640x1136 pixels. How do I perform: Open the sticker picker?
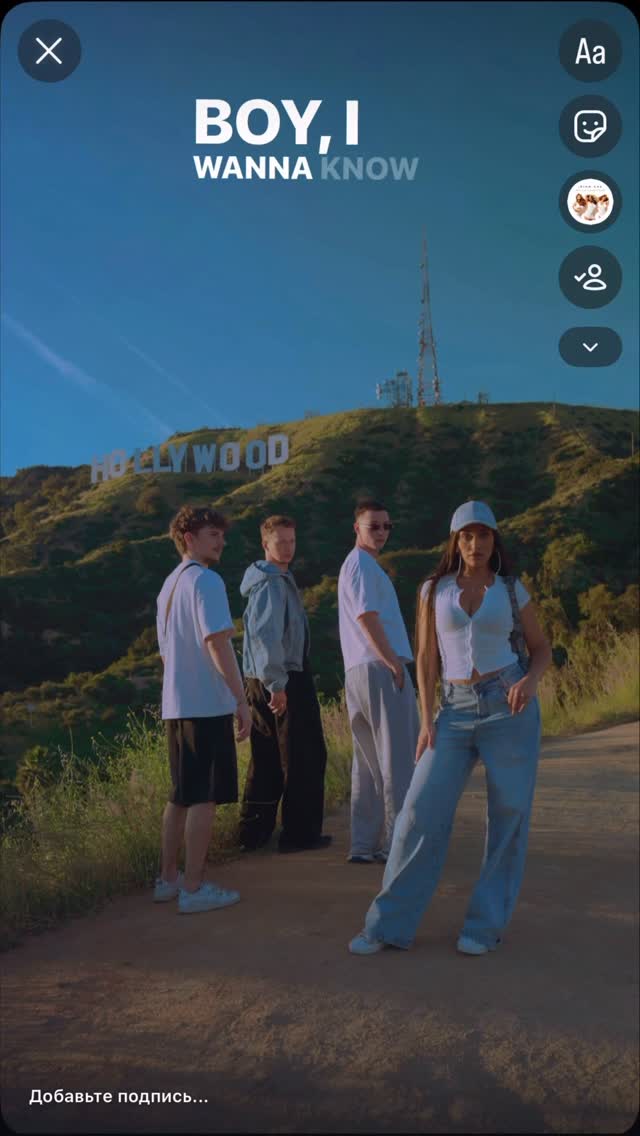[590, 126]
